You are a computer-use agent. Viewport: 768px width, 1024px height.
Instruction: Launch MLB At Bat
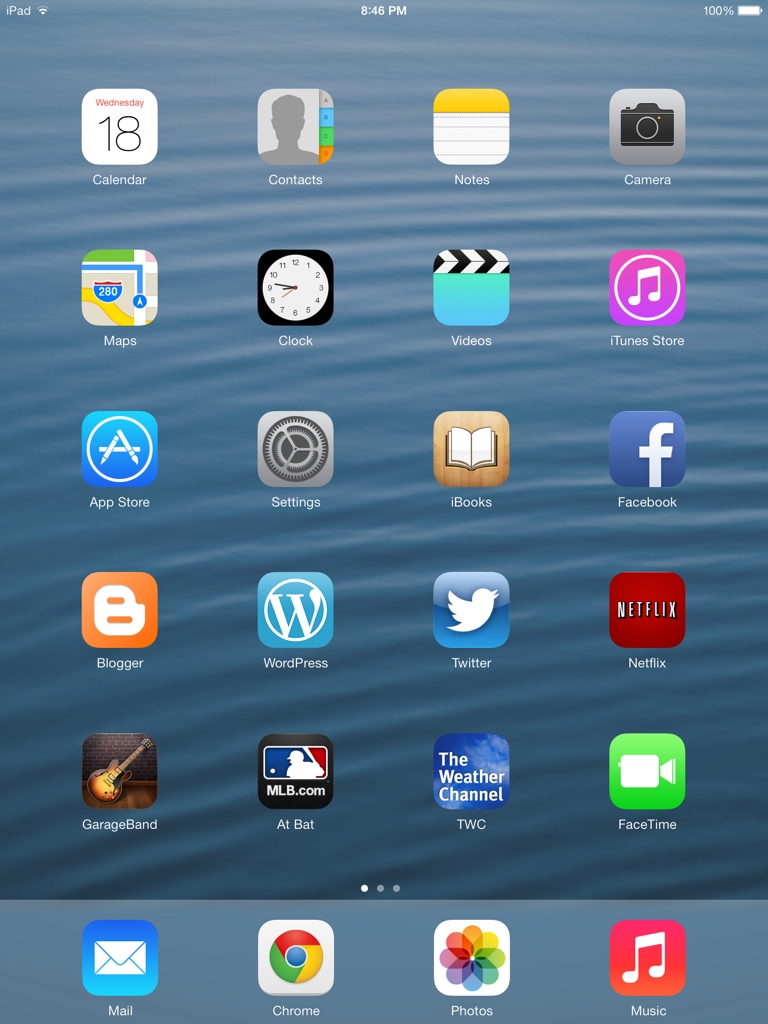295,771
